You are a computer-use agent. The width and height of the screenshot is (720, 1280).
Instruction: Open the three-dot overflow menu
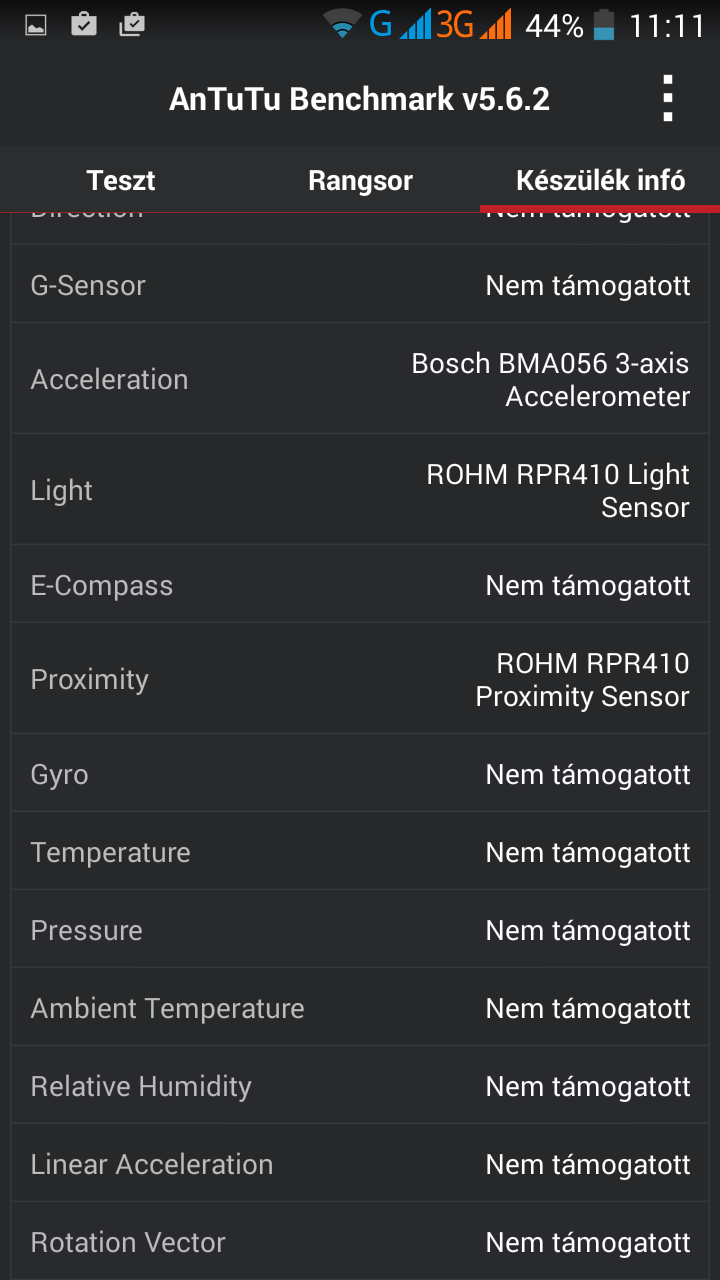pyautogui.click(x=668, y=98)
